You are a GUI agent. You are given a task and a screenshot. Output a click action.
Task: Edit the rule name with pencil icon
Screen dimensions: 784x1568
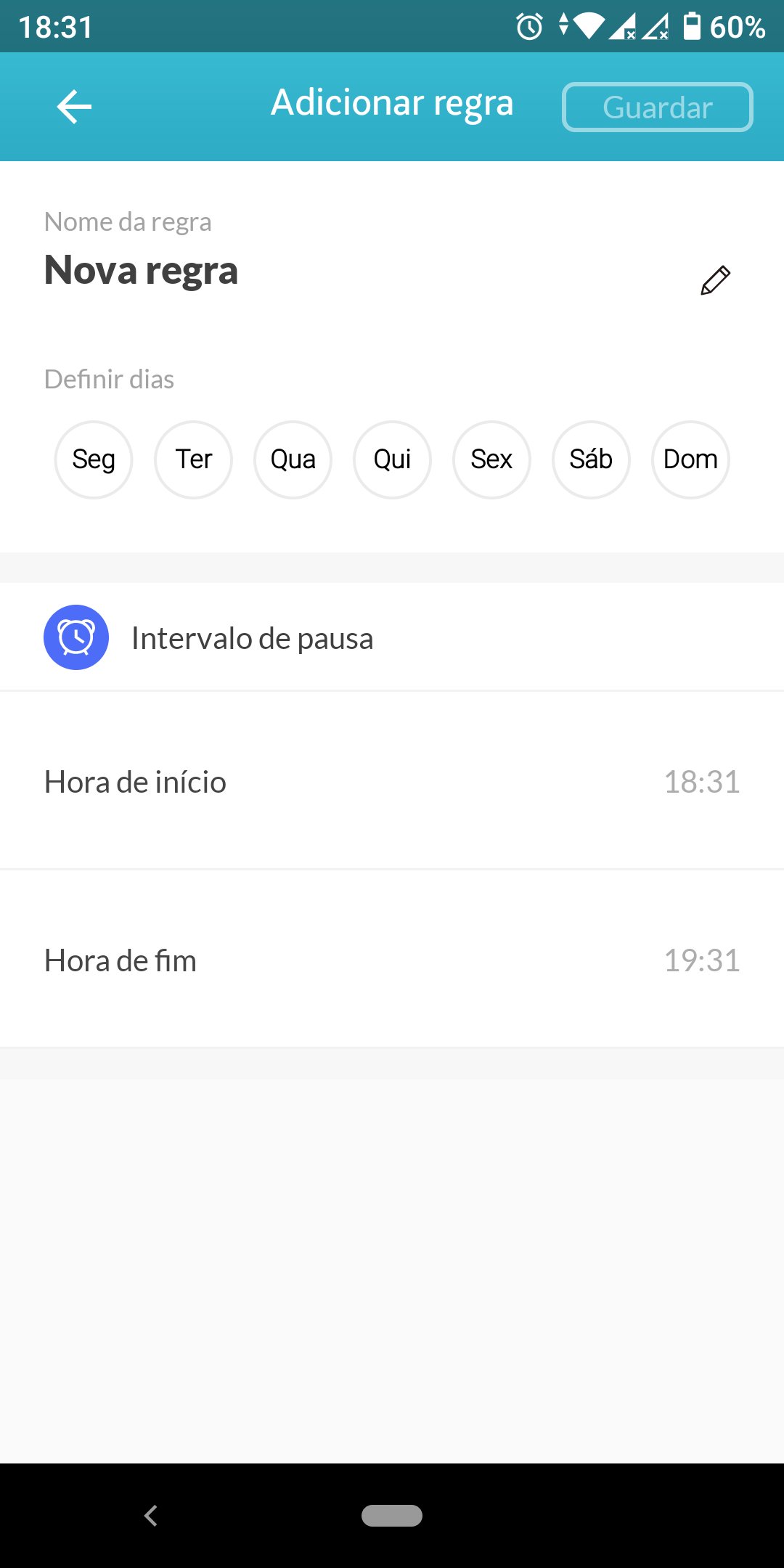pyautogui.click(x=715, y=279)
